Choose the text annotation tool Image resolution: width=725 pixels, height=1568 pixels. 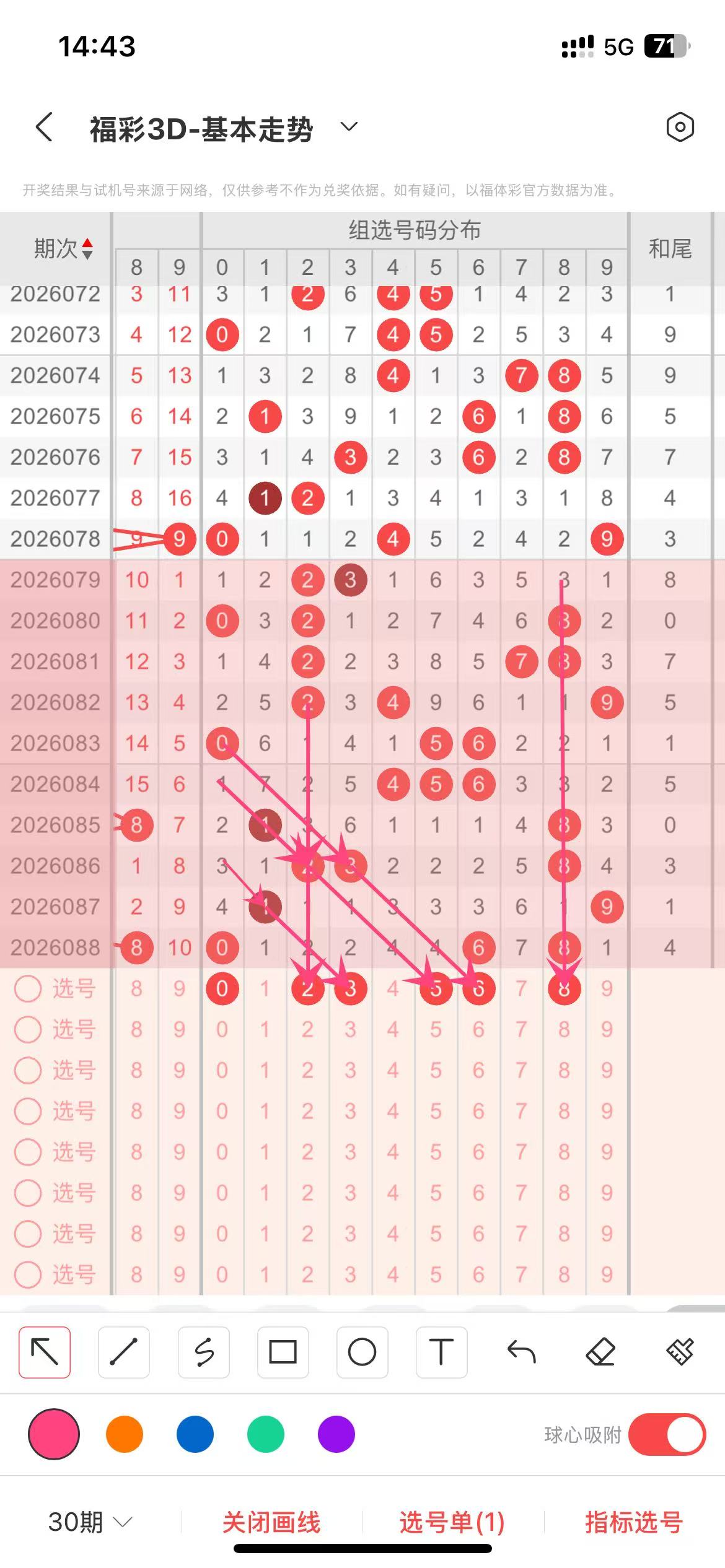(441, 1352)
